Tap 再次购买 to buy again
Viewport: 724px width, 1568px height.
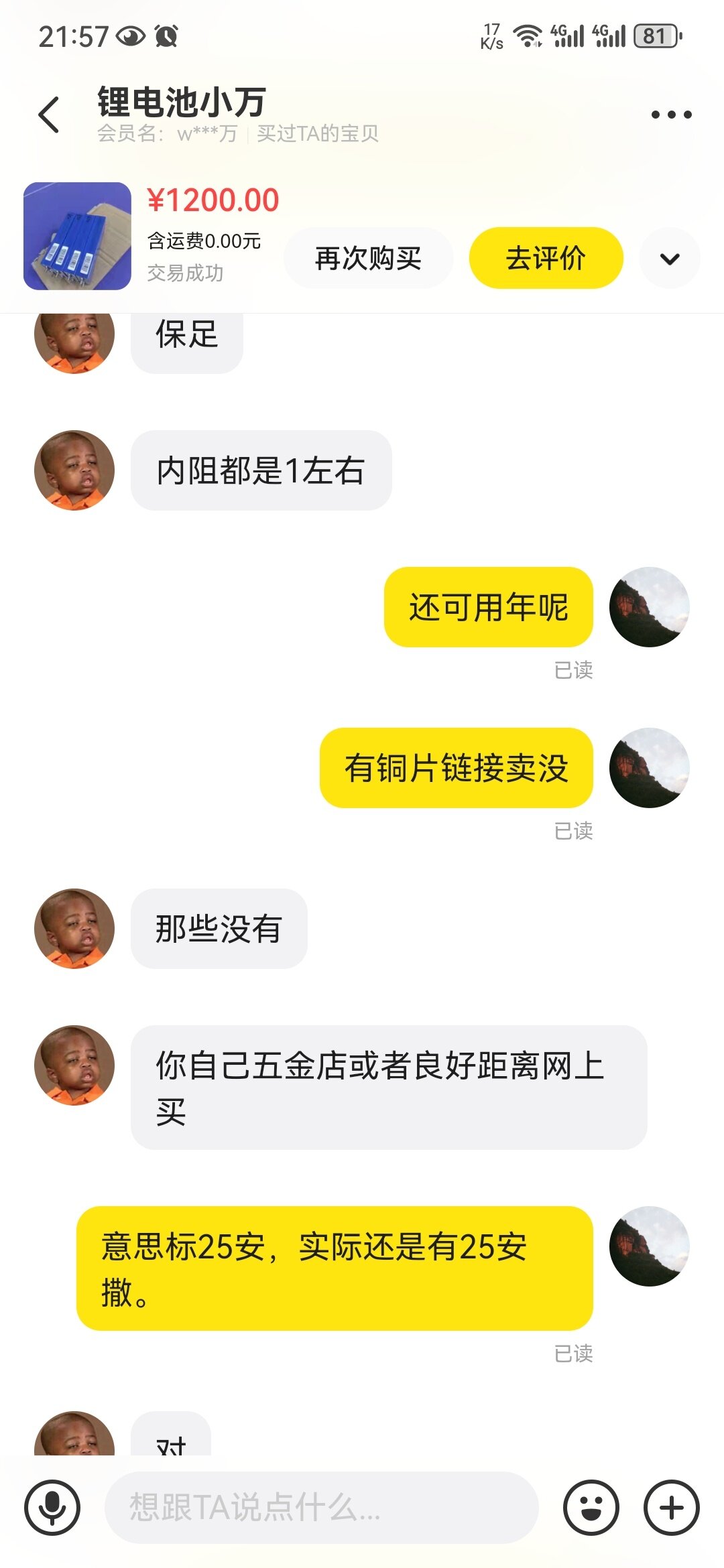click(368, 258)
